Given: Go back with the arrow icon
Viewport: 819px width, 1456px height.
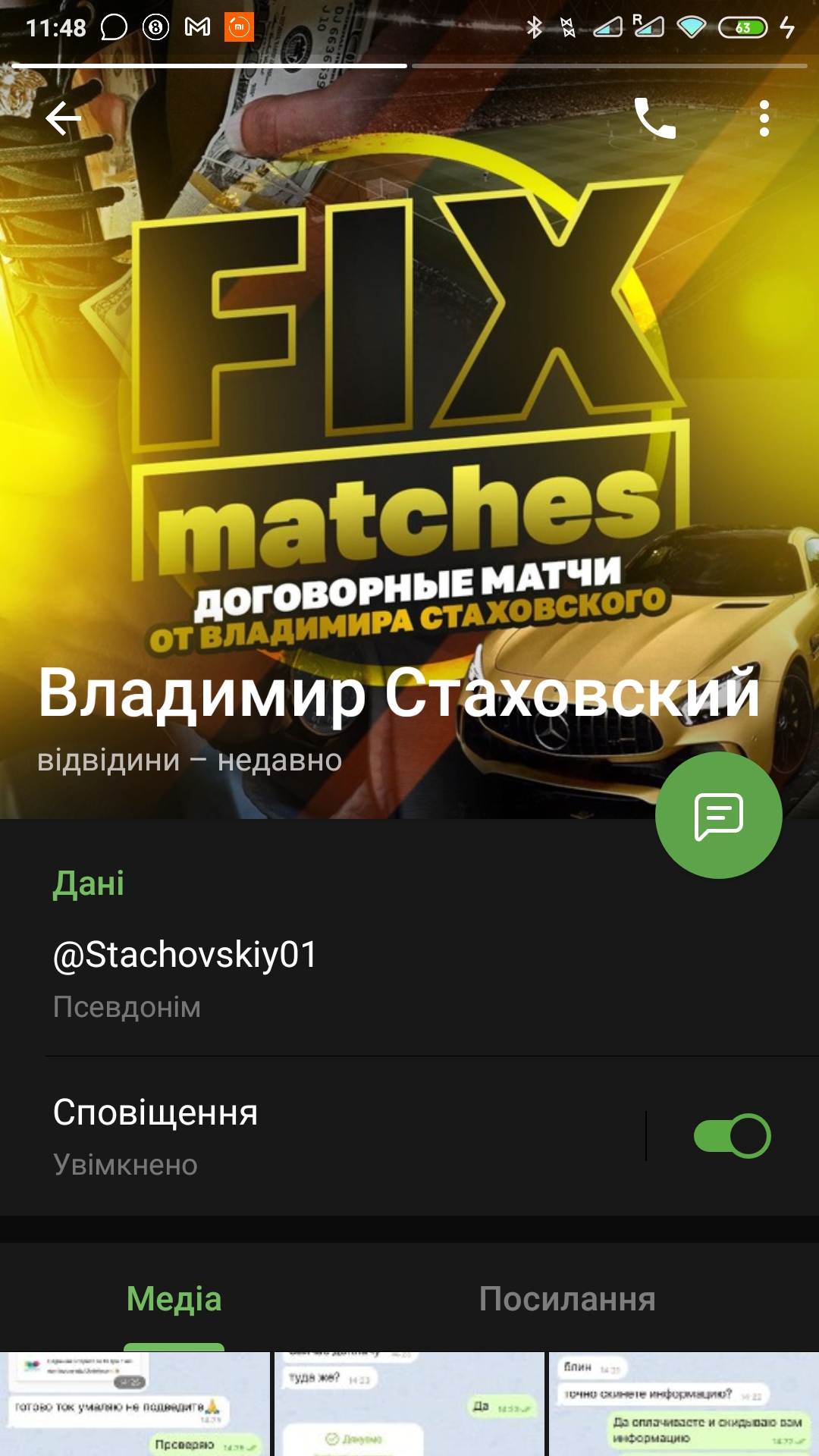Looking at the screenshot, I should pyautogui.click(x=63, y=118).
